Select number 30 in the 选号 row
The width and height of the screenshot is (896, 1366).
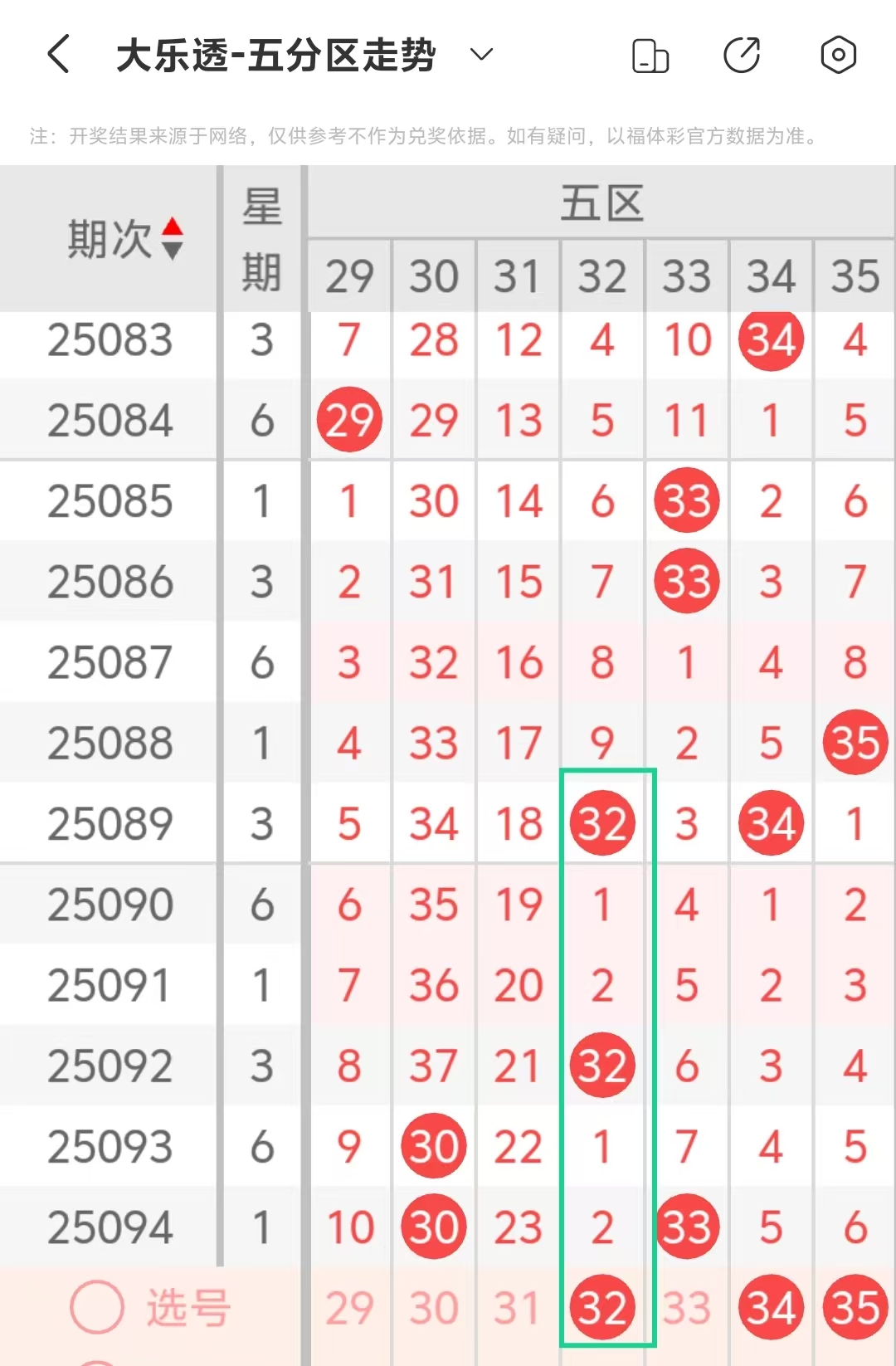point(434,1308)
